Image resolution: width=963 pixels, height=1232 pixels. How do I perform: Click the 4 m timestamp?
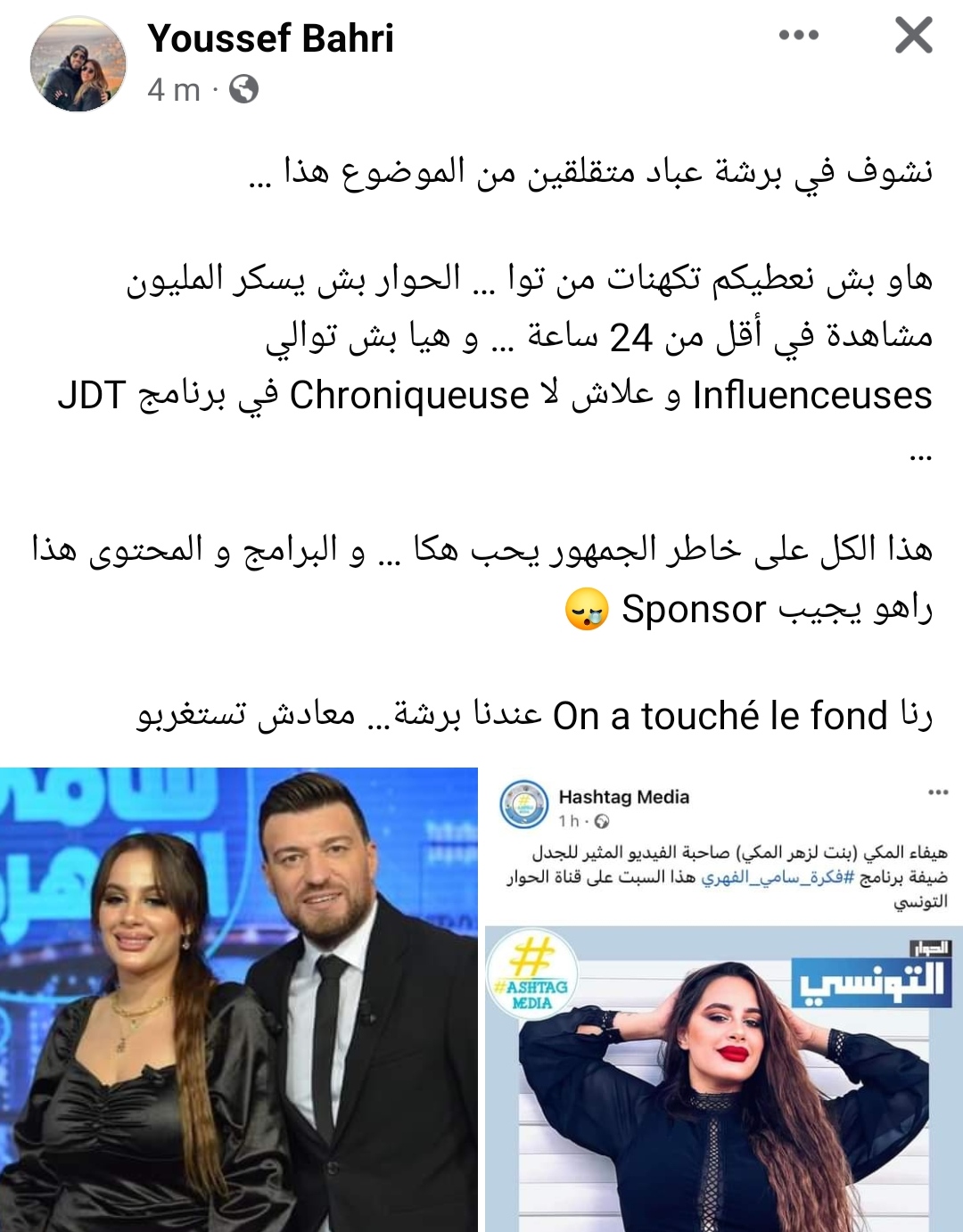173,88
